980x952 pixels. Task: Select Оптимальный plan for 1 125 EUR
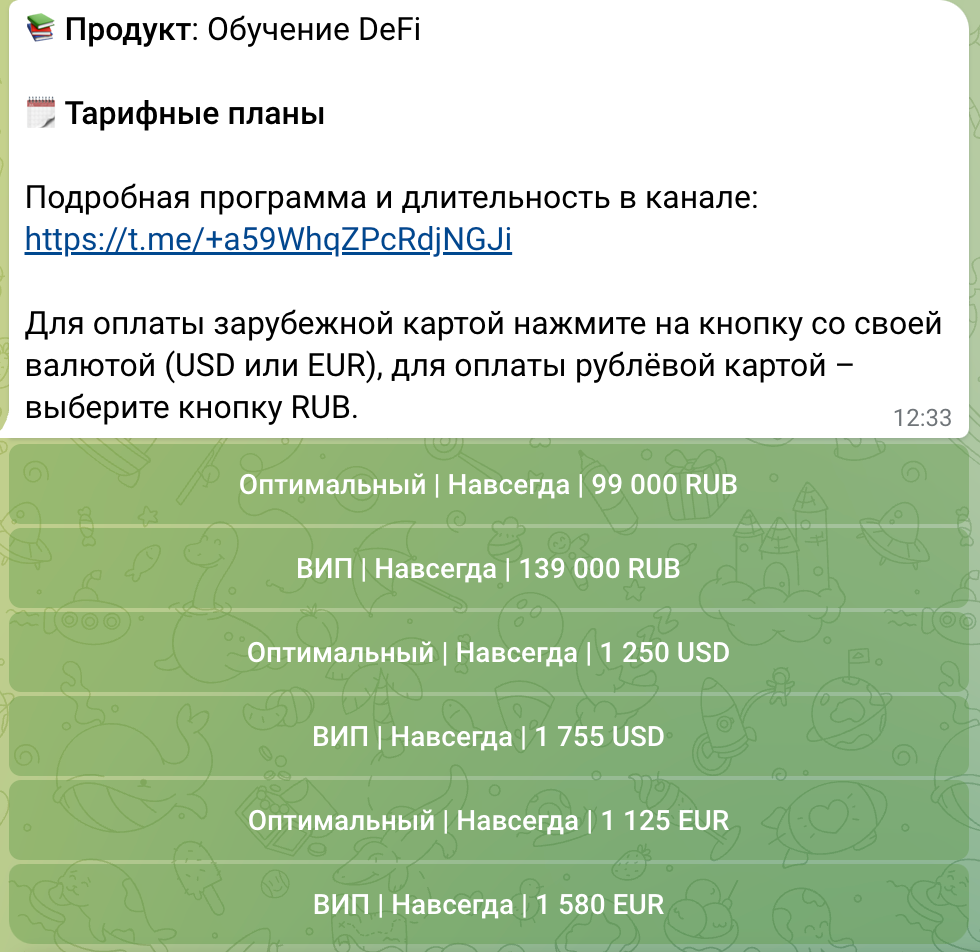tap(488, 821)
